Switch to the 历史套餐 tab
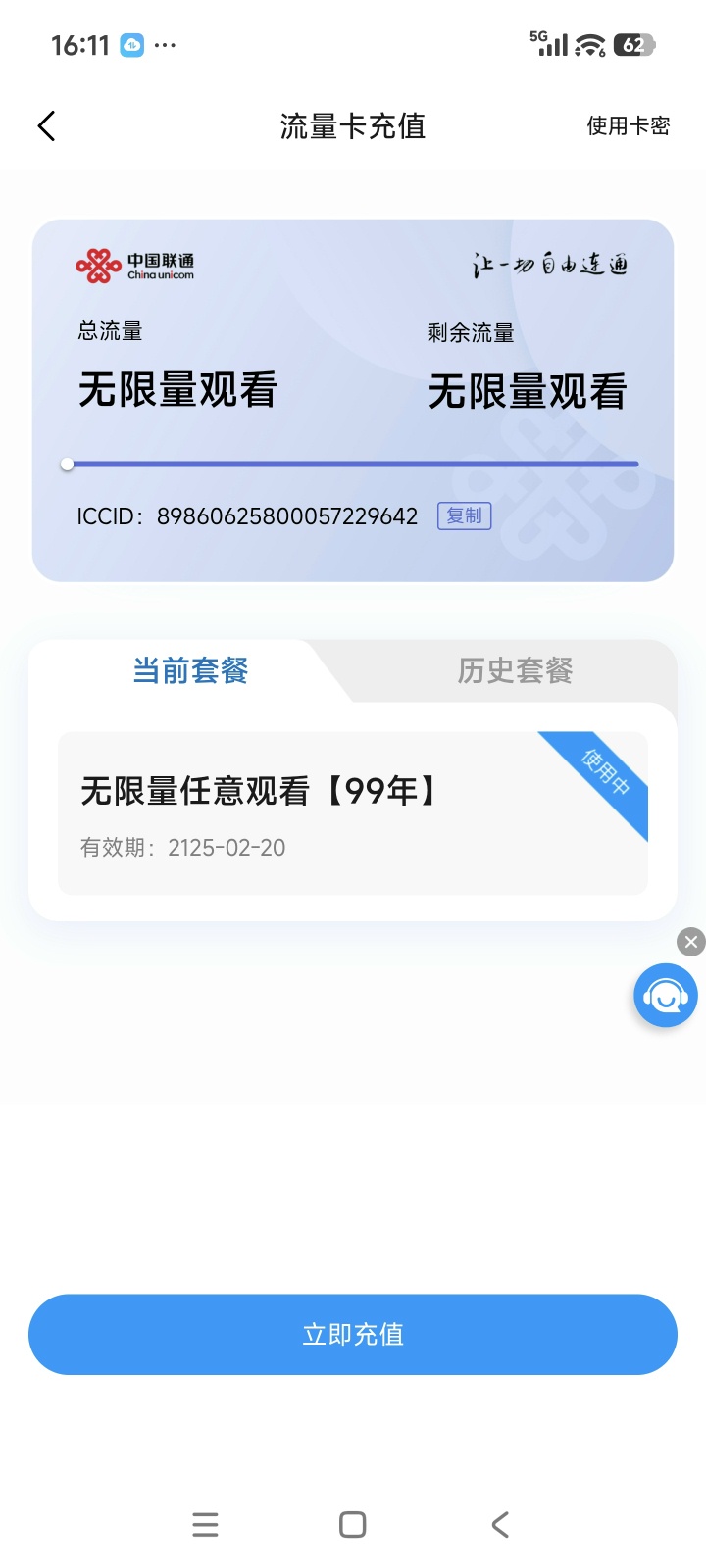 pyautogui.click(x=515, y=671)
